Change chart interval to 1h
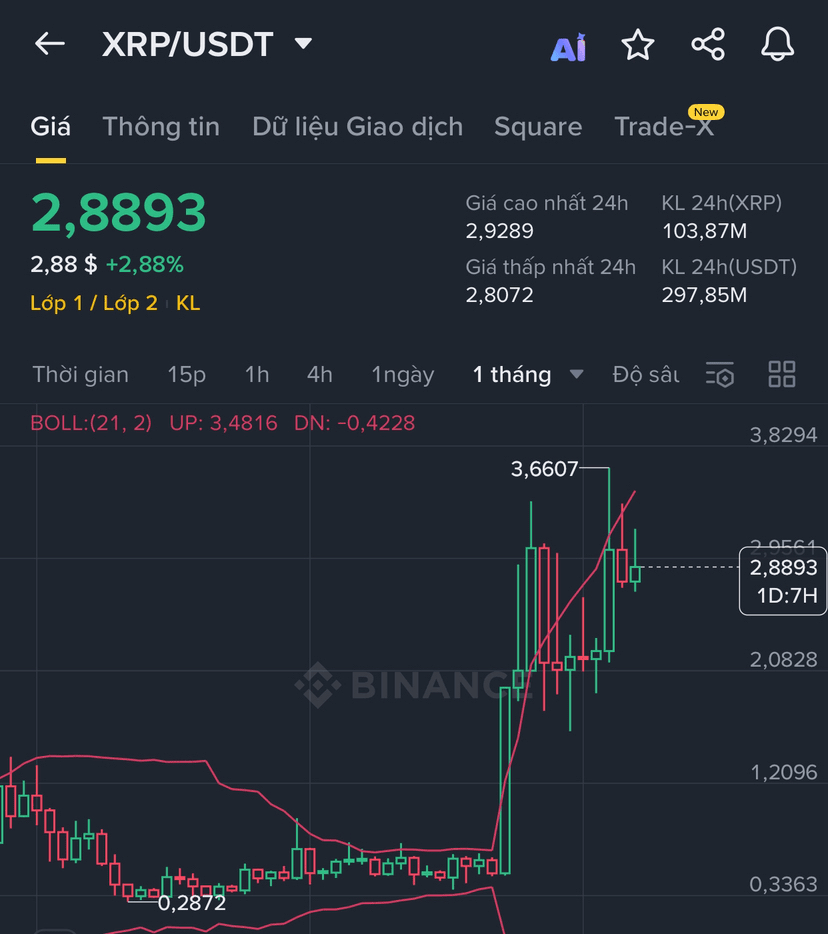828x934 pixels. (257, 375)
